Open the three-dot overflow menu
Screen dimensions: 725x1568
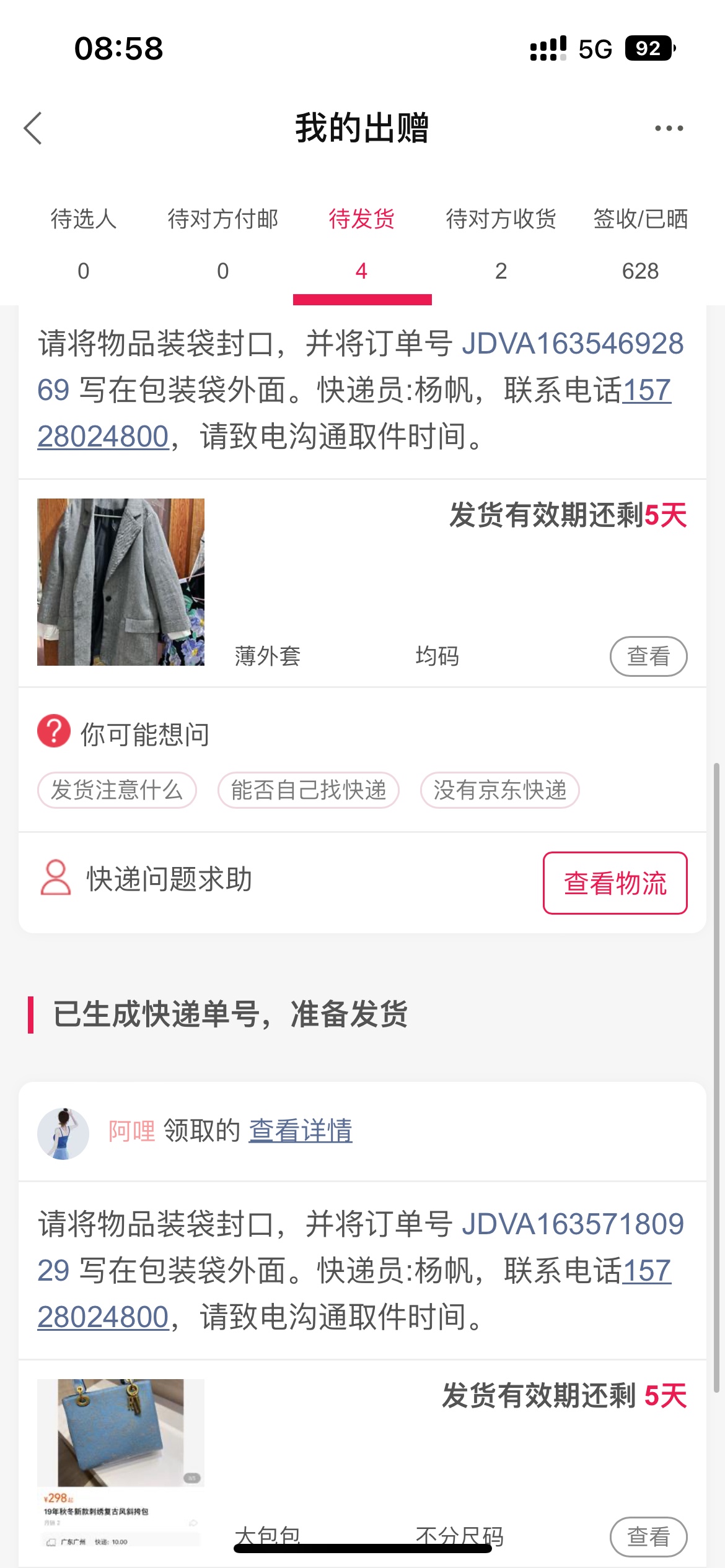coord(669,128)
